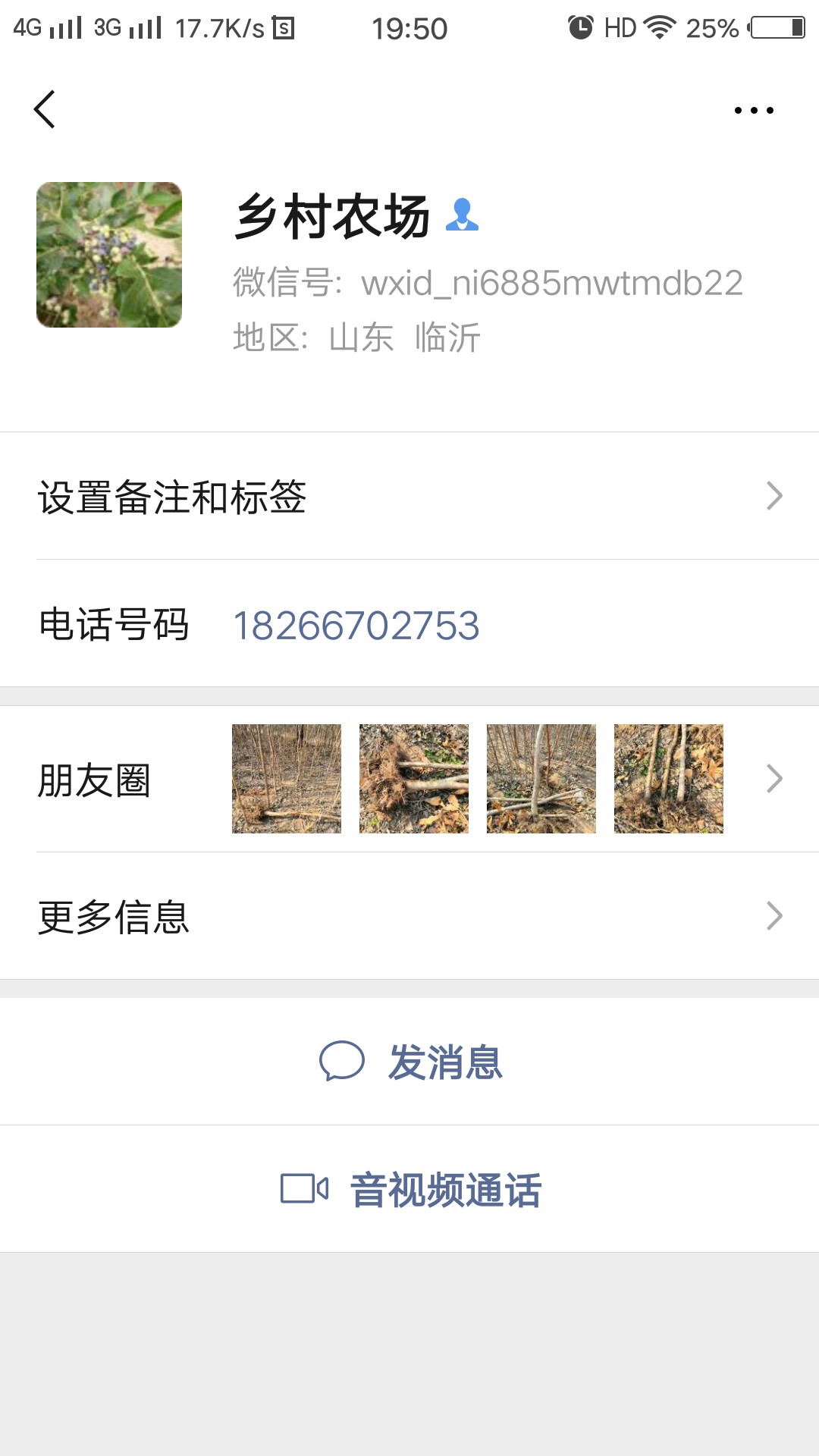Start an 音视频通话 call
Image resolution: width=819 pixels, height=1456 pixels.
[x=411, y=1189]
